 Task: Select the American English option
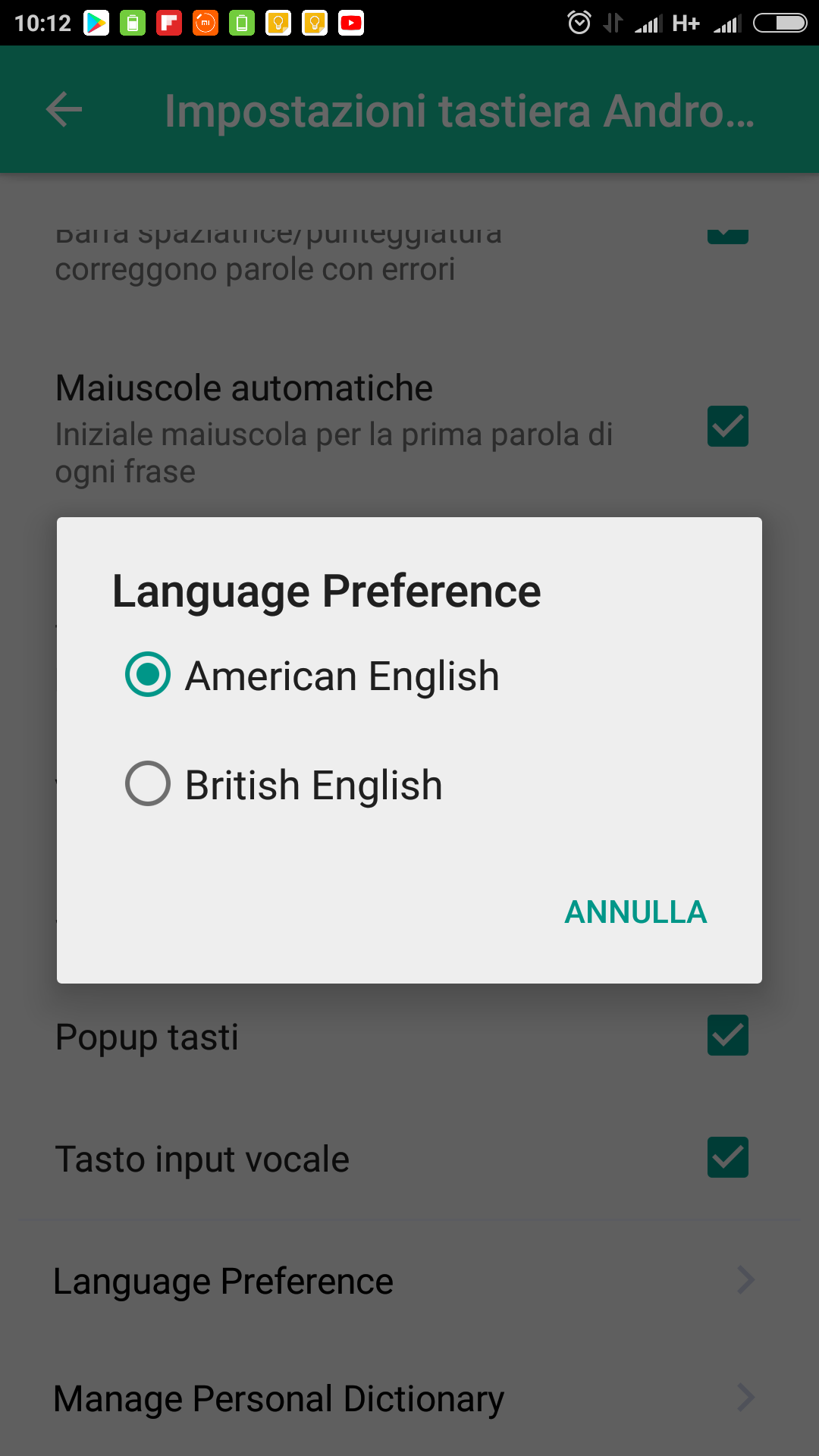tap(409, 675)
